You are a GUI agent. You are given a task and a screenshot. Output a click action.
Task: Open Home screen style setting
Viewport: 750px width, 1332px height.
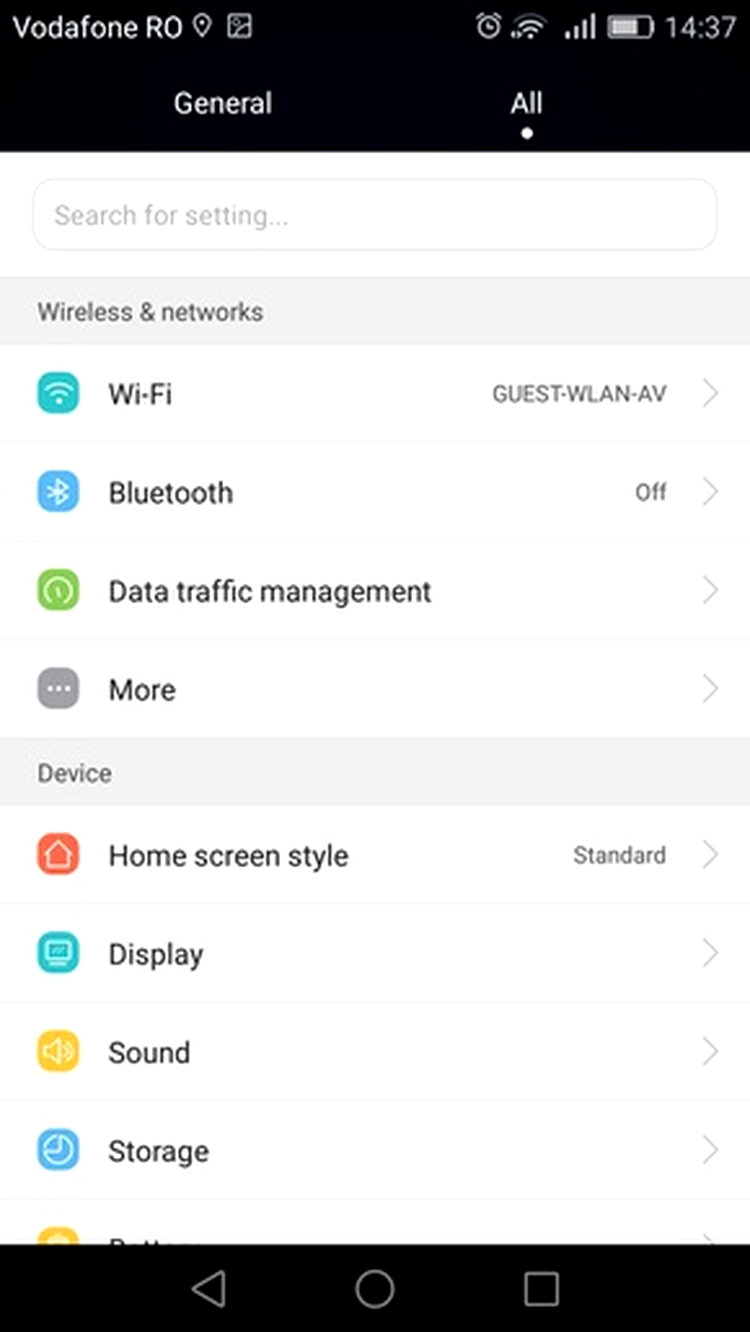(x=375, y=855)
